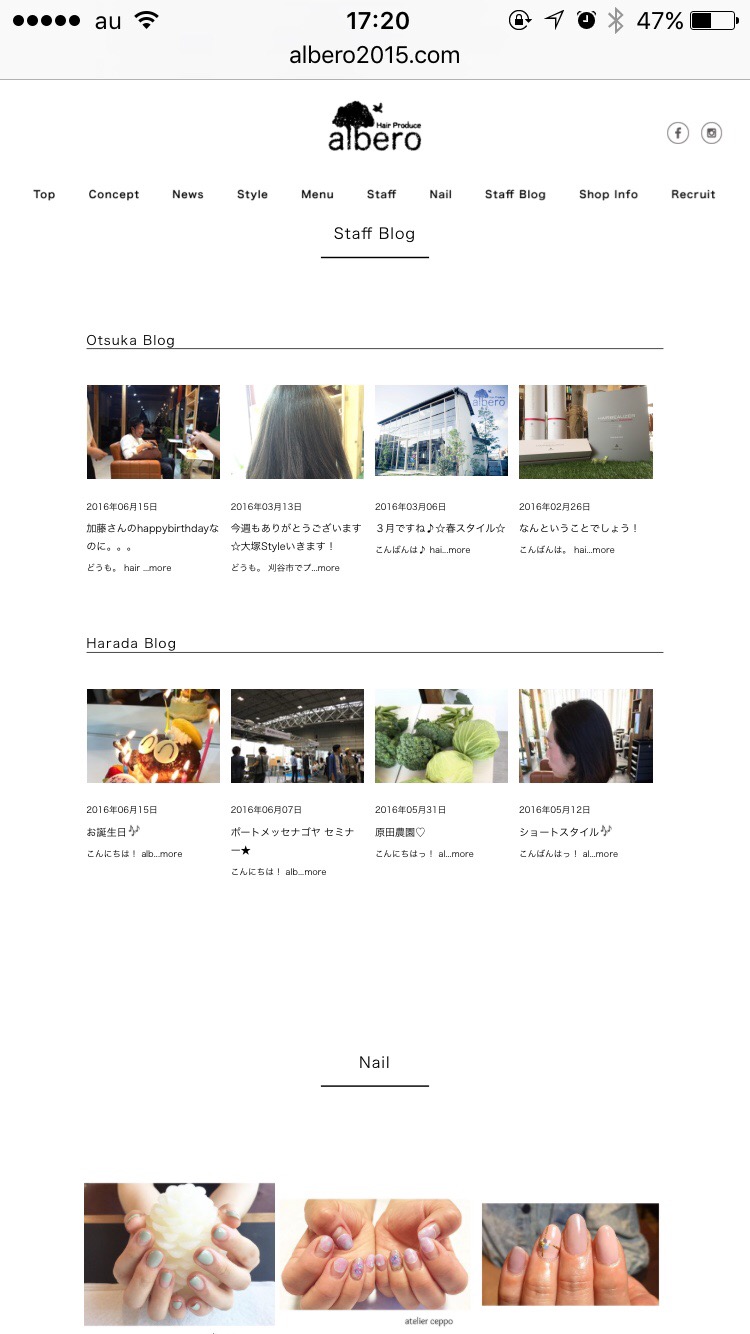This screenshot has width=750, height=1334.
Task: Open the Style page
Action: 252,194
